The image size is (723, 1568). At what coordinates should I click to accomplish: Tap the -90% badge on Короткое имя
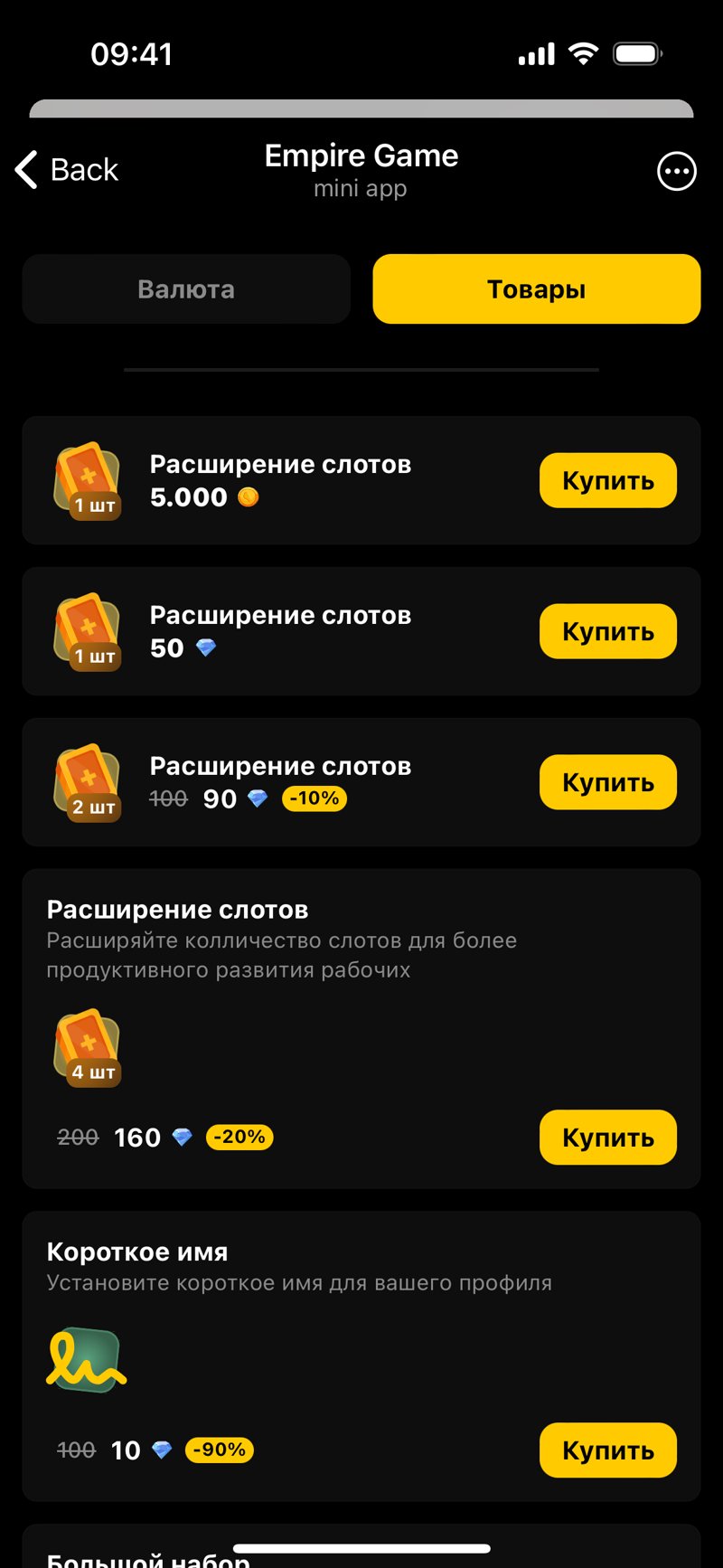point(219,1450)
